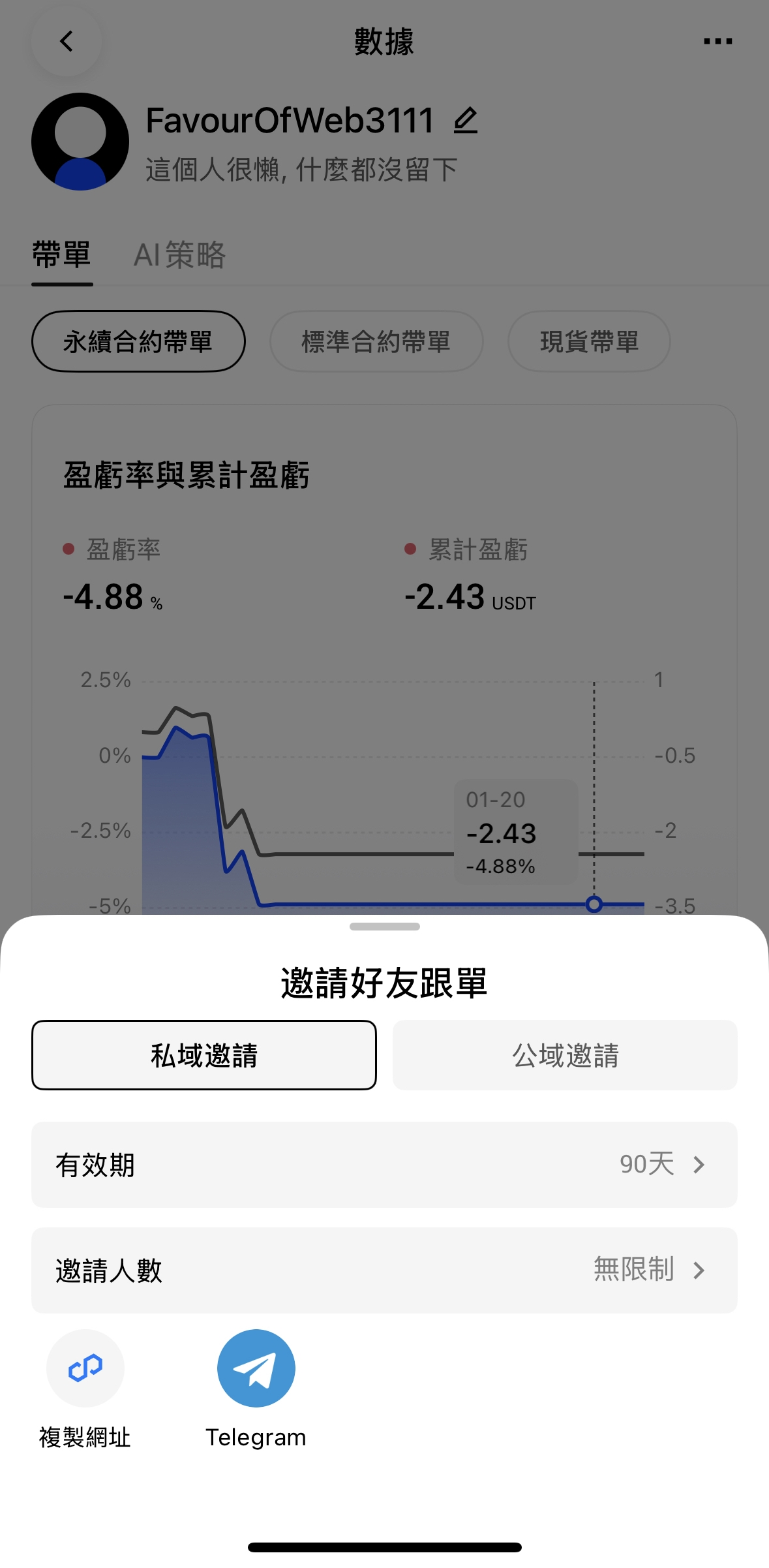Tap the profile avatar picture
The image size is (769, 1568).
pos(80,142)
